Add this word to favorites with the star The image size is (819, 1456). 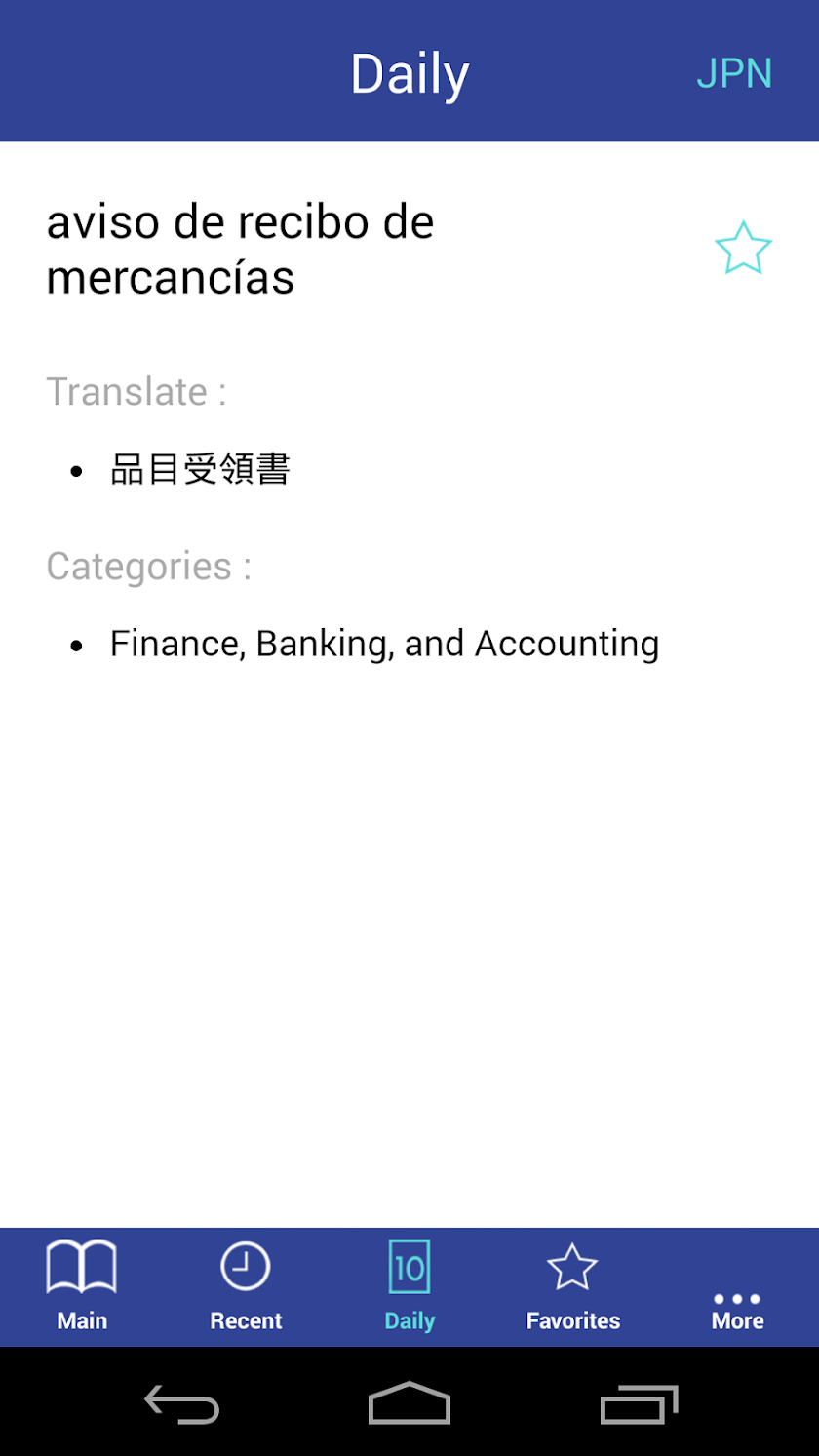click(743, 249)
